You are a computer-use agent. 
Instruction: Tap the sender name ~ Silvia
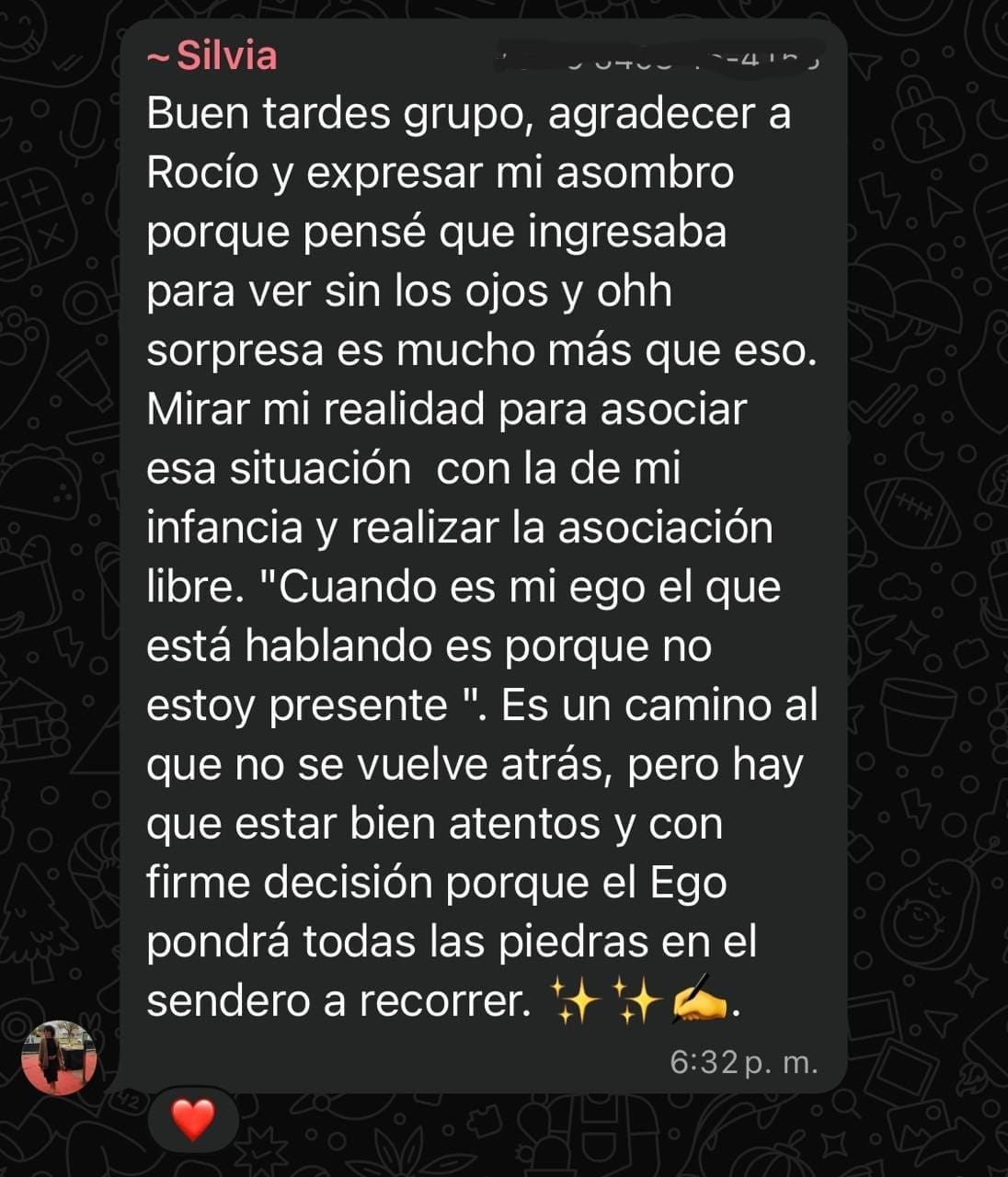pyautogui.click(x=212, y=55)
